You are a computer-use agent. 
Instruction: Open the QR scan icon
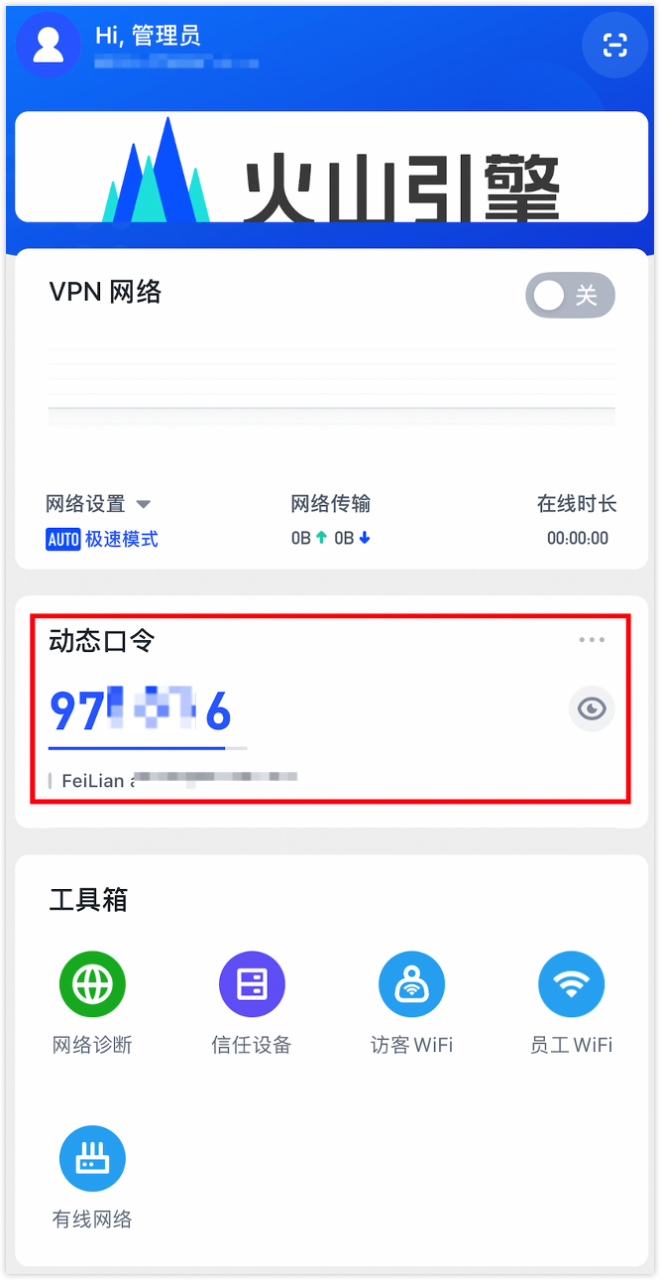(x=614, y=45)
